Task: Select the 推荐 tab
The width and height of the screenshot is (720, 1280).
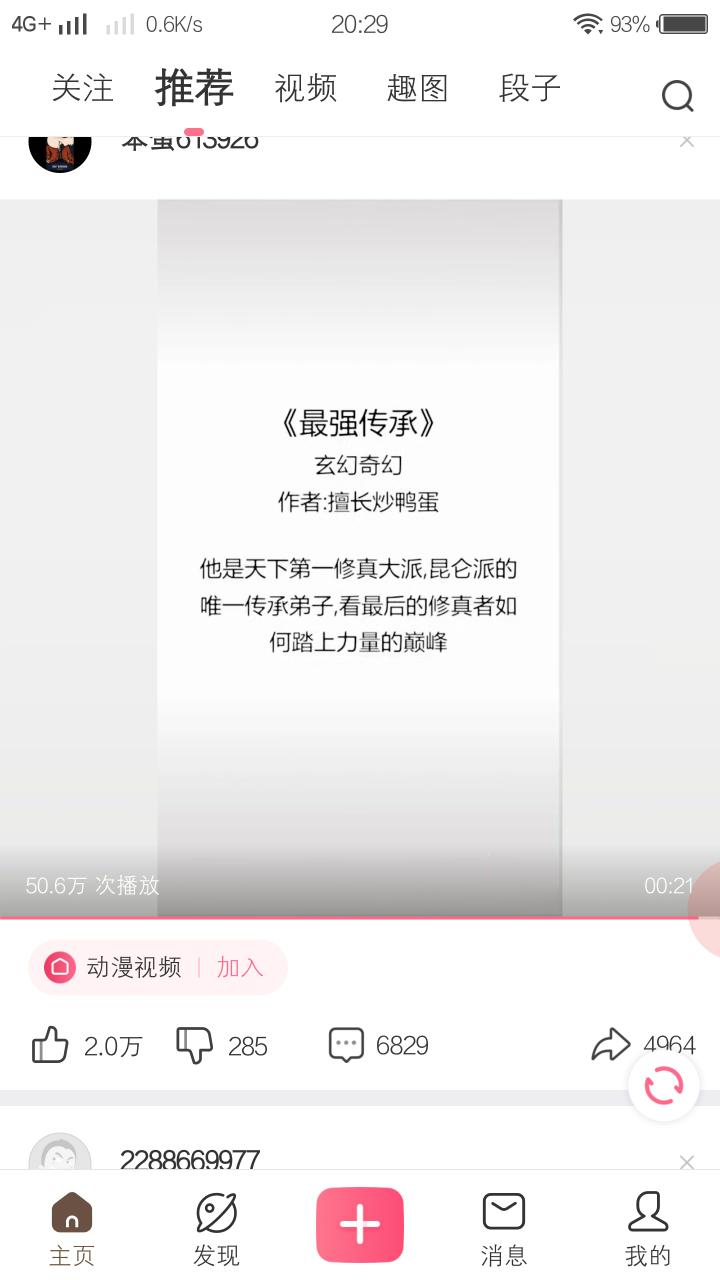Action: coord(194,88)
